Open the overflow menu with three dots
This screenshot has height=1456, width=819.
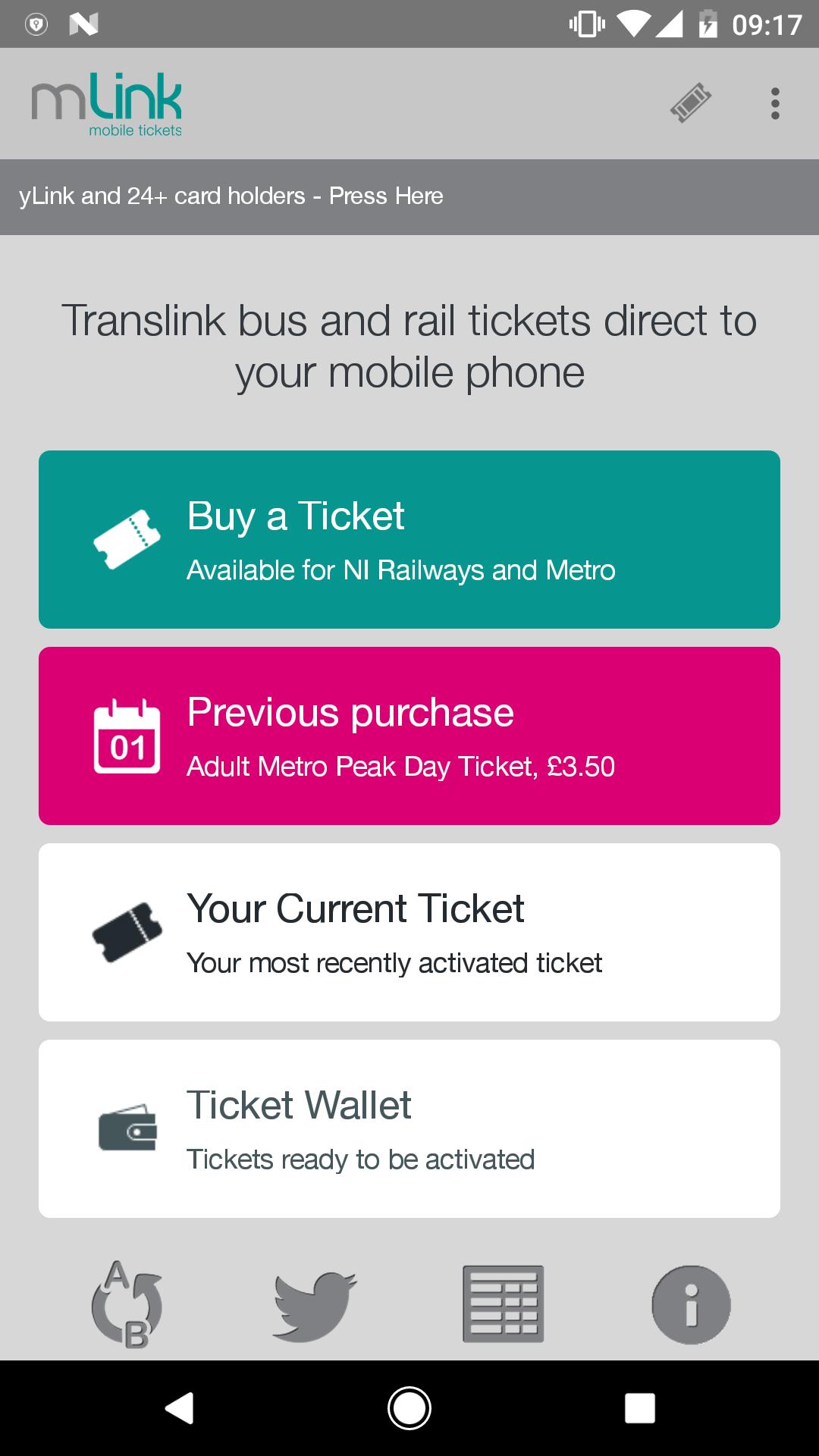point(774,104)
